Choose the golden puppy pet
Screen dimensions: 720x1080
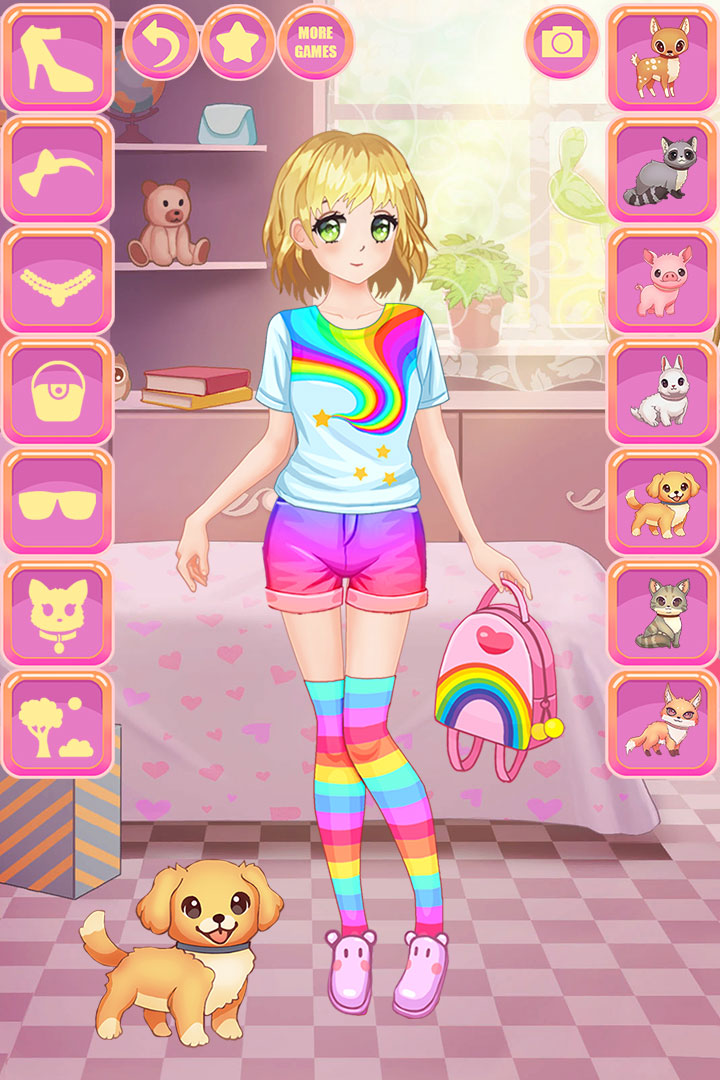(x=662, y=501)
